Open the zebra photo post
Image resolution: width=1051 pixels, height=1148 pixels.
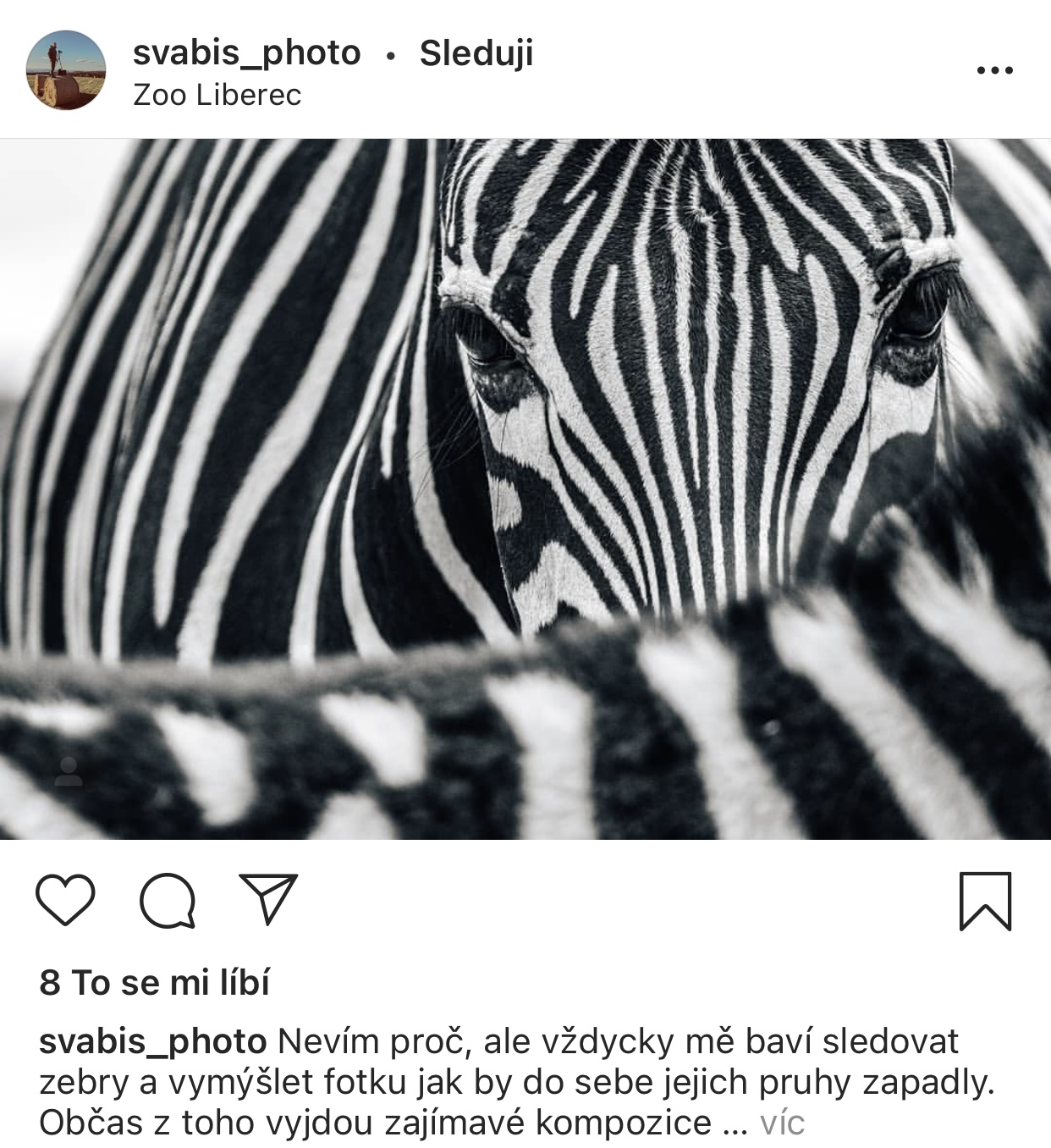click(525, 488)
